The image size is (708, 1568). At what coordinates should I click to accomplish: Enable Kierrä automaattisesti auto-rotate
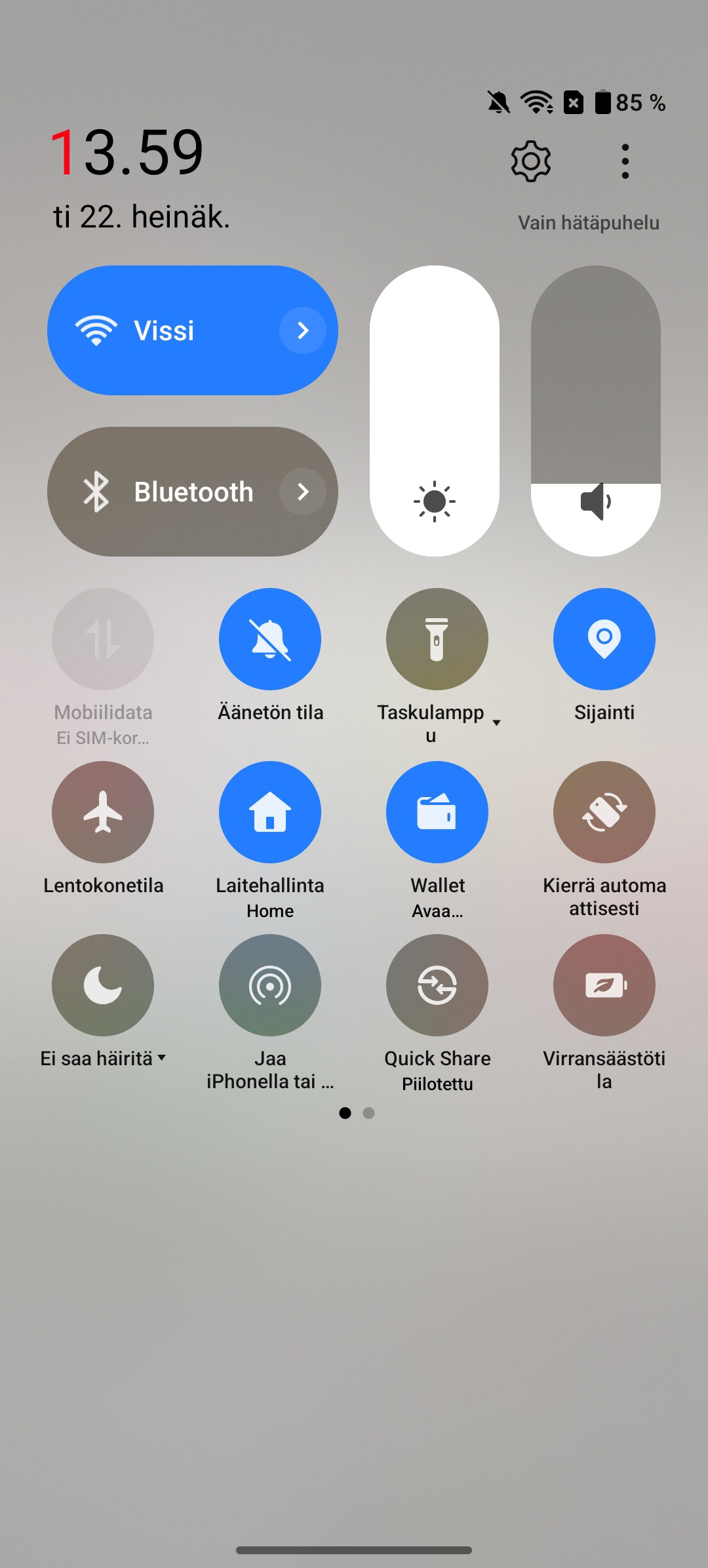coord(604,812)
